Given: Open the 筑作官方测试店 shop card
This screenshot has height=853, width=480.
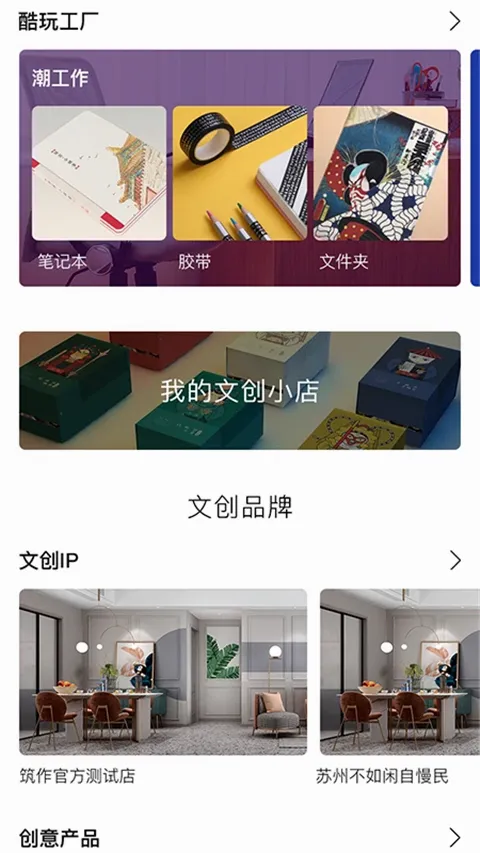Looking at the screenshot, I should [163, 687].
